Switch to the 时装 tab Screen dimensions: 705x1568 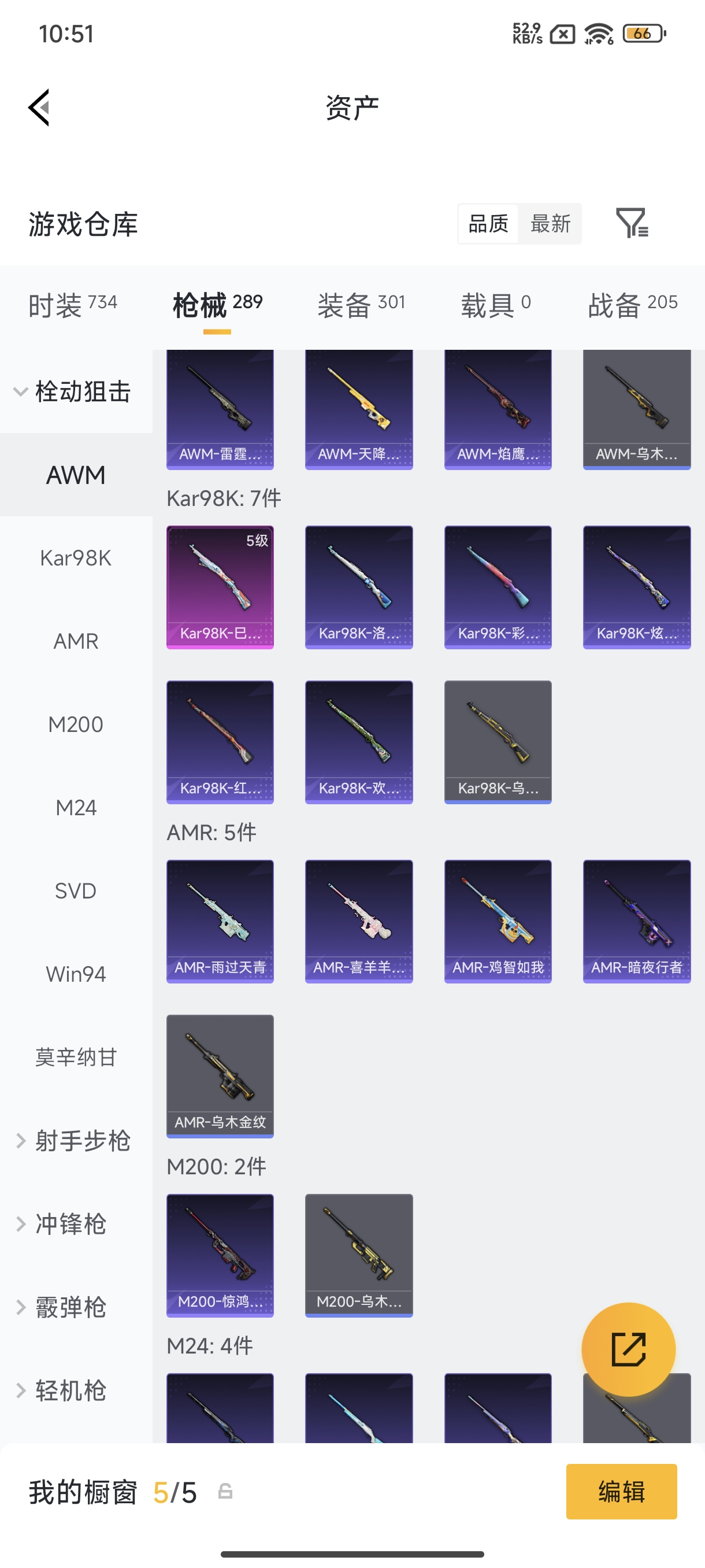tap(72, 304)
